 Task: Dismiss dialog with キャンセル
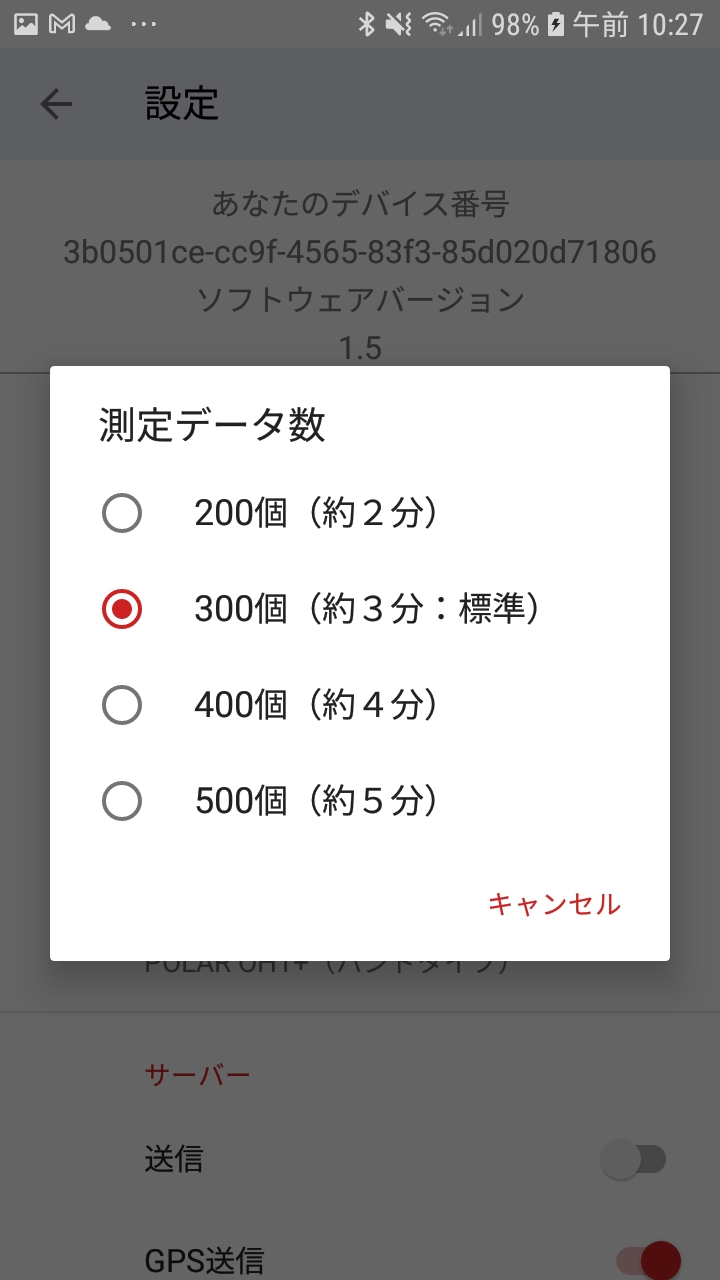coord(554,905)
